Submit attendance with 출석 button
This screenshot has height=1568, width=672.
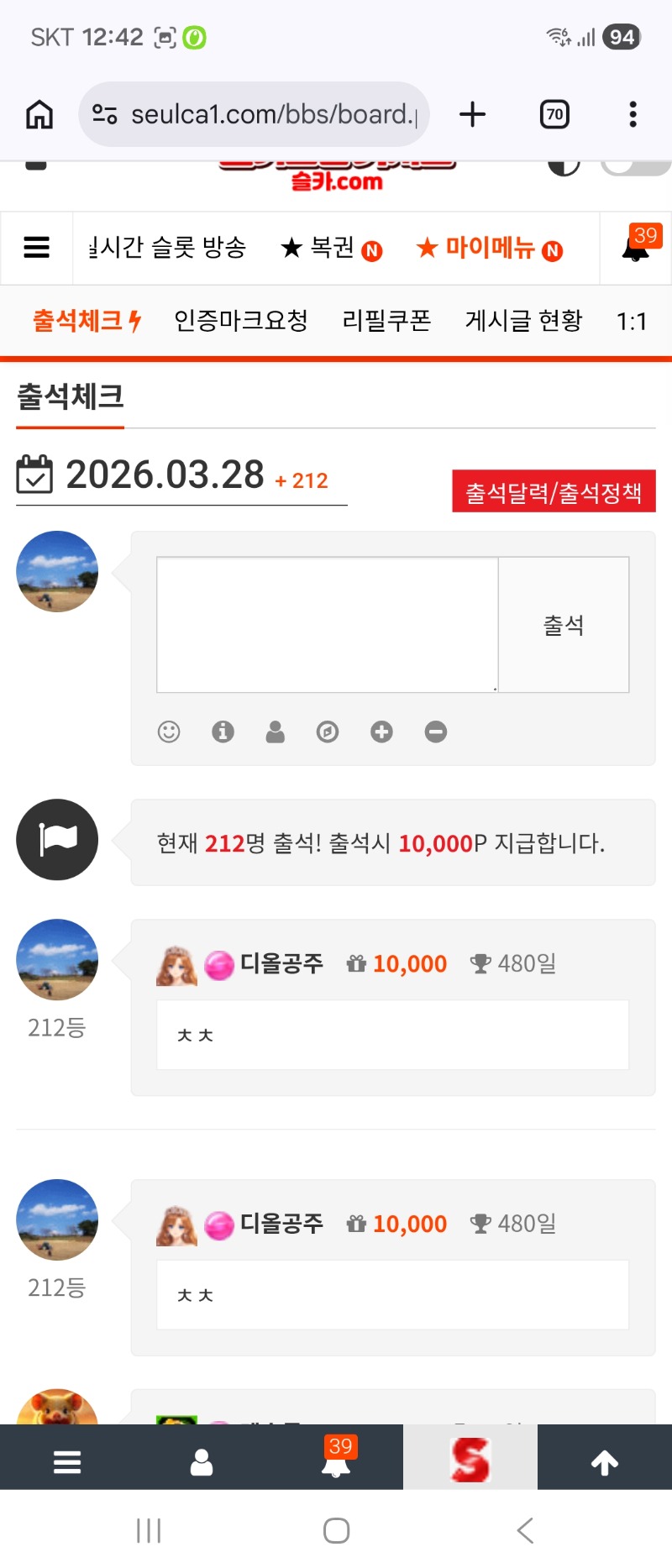[564, 624]
